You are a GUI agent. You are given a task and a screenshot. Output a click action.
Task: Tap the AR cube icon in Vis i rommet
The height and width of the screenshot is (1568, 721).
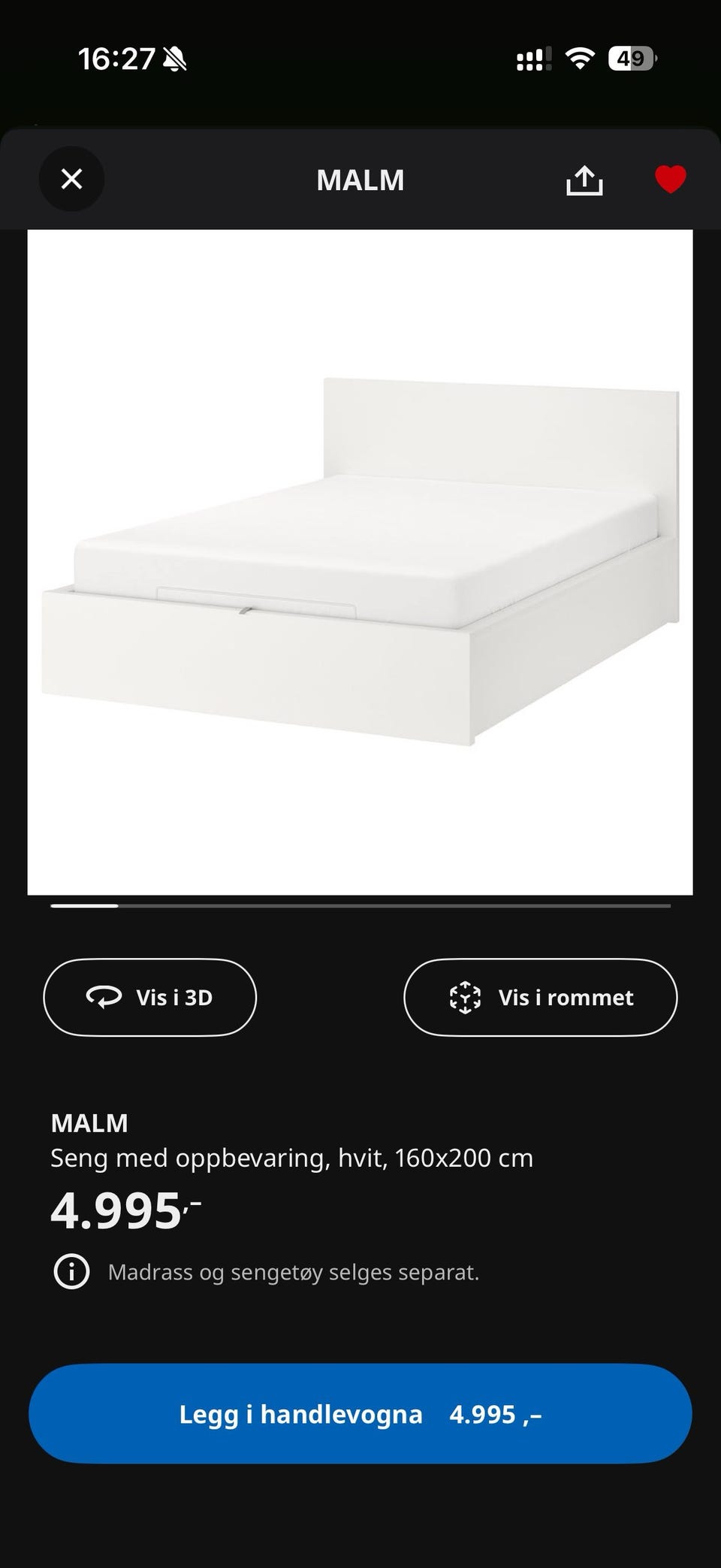click(467, 997)
